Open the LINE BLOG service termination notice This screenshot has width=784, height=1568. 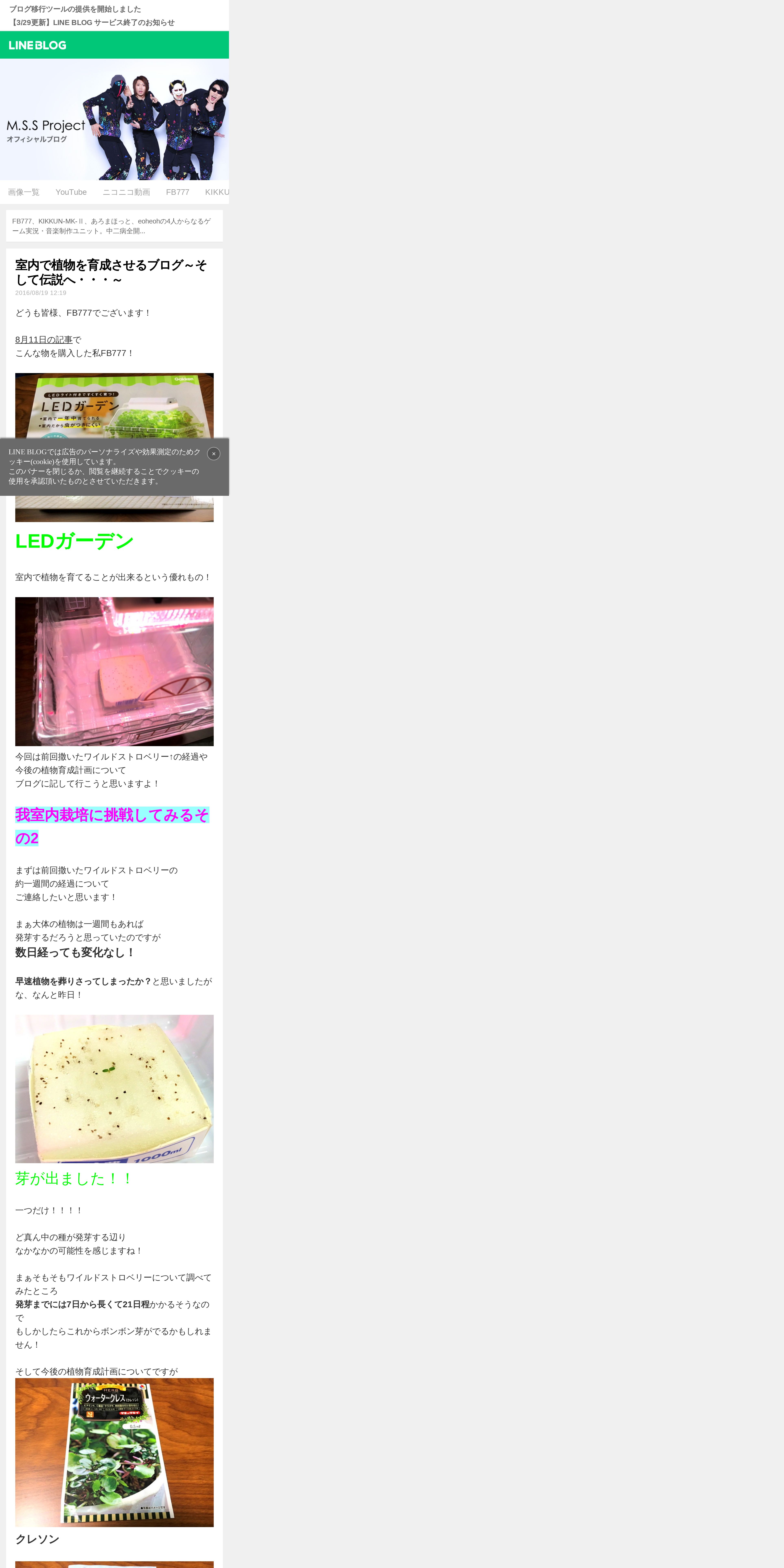coord(92,23)
